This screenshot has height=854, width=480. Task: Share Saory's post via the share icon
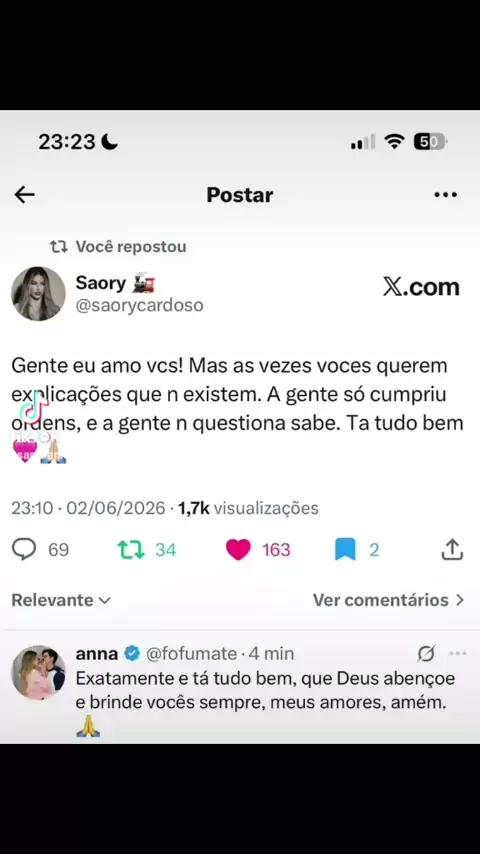pos(452,550)
